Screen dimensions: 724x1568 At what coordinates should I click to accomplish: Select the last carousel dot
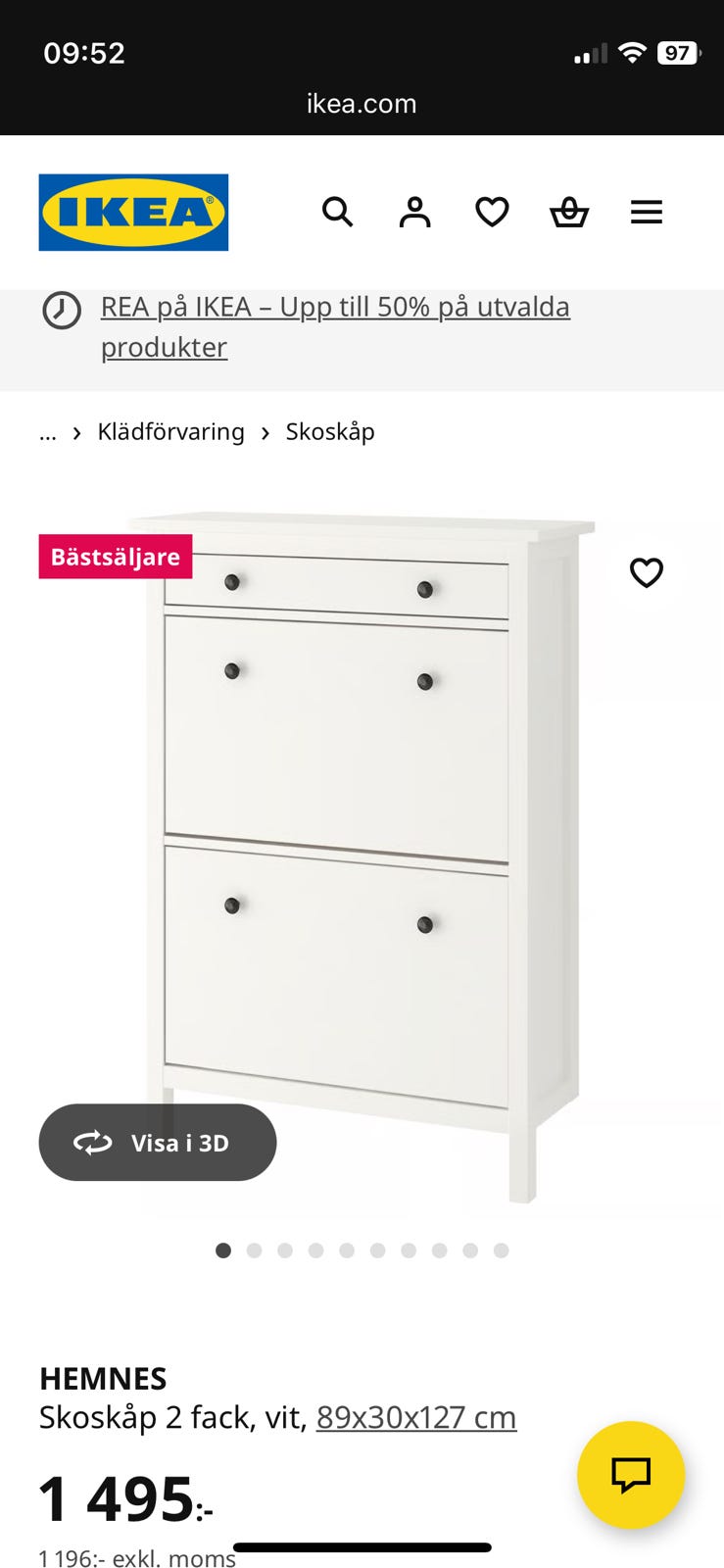(502, 1250)
